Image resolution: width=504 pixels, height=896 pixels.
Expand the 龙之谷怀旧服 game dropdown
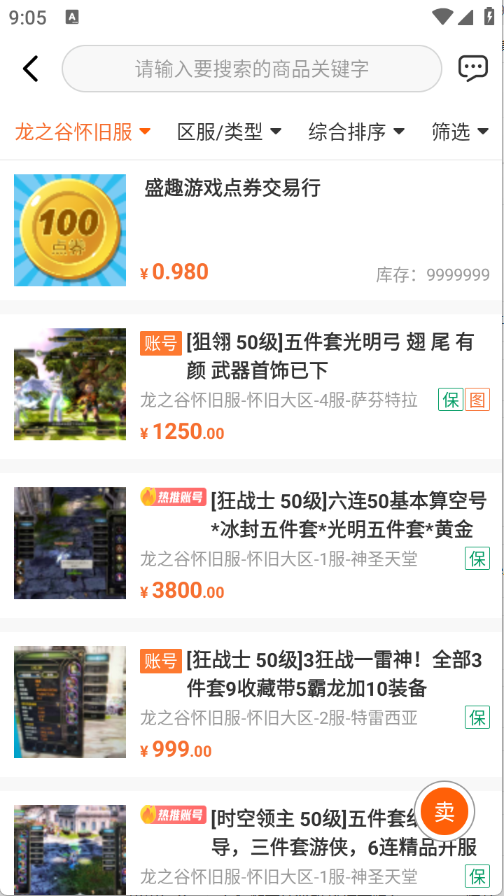click(82, 132)
